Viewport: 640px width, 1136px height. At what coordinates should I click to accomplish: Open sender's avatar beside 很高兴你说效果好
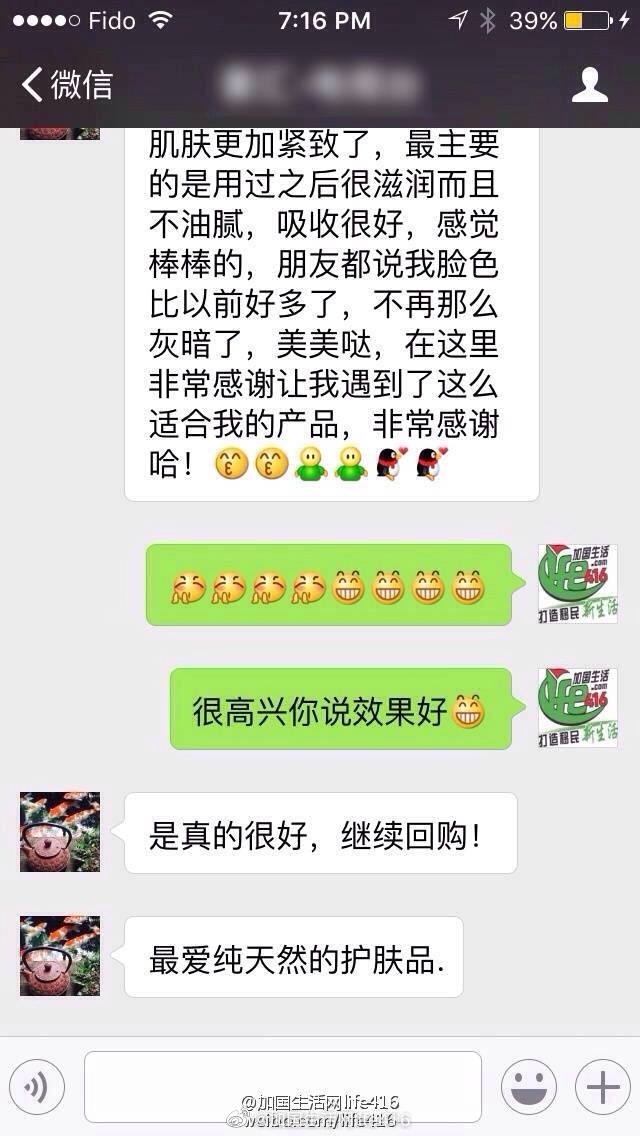577,709
